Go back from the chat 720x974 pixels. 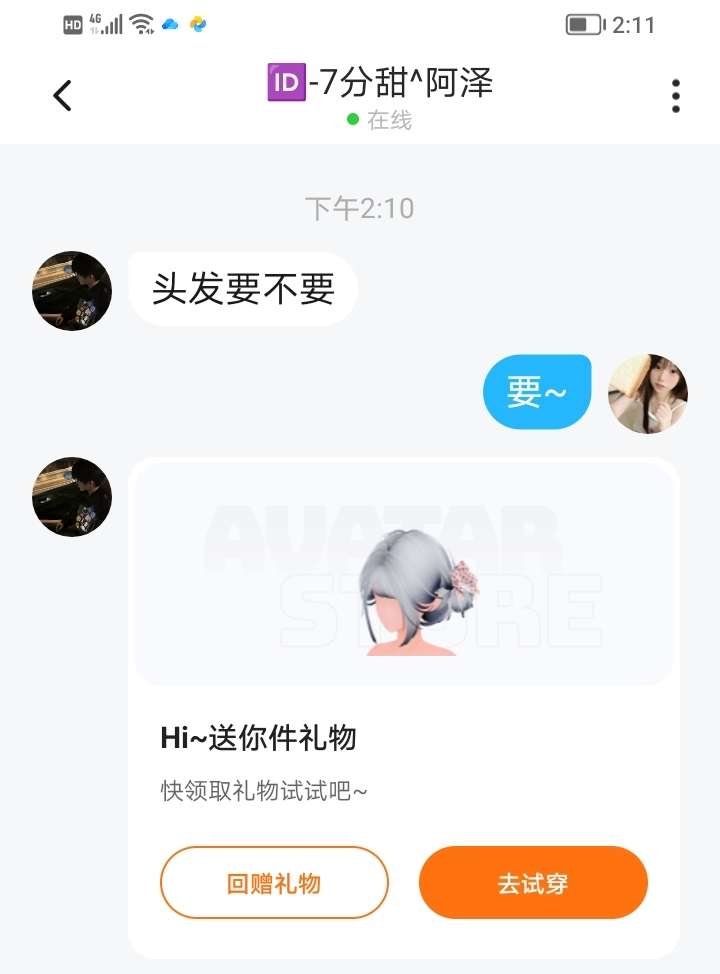(x=62, y=96)
